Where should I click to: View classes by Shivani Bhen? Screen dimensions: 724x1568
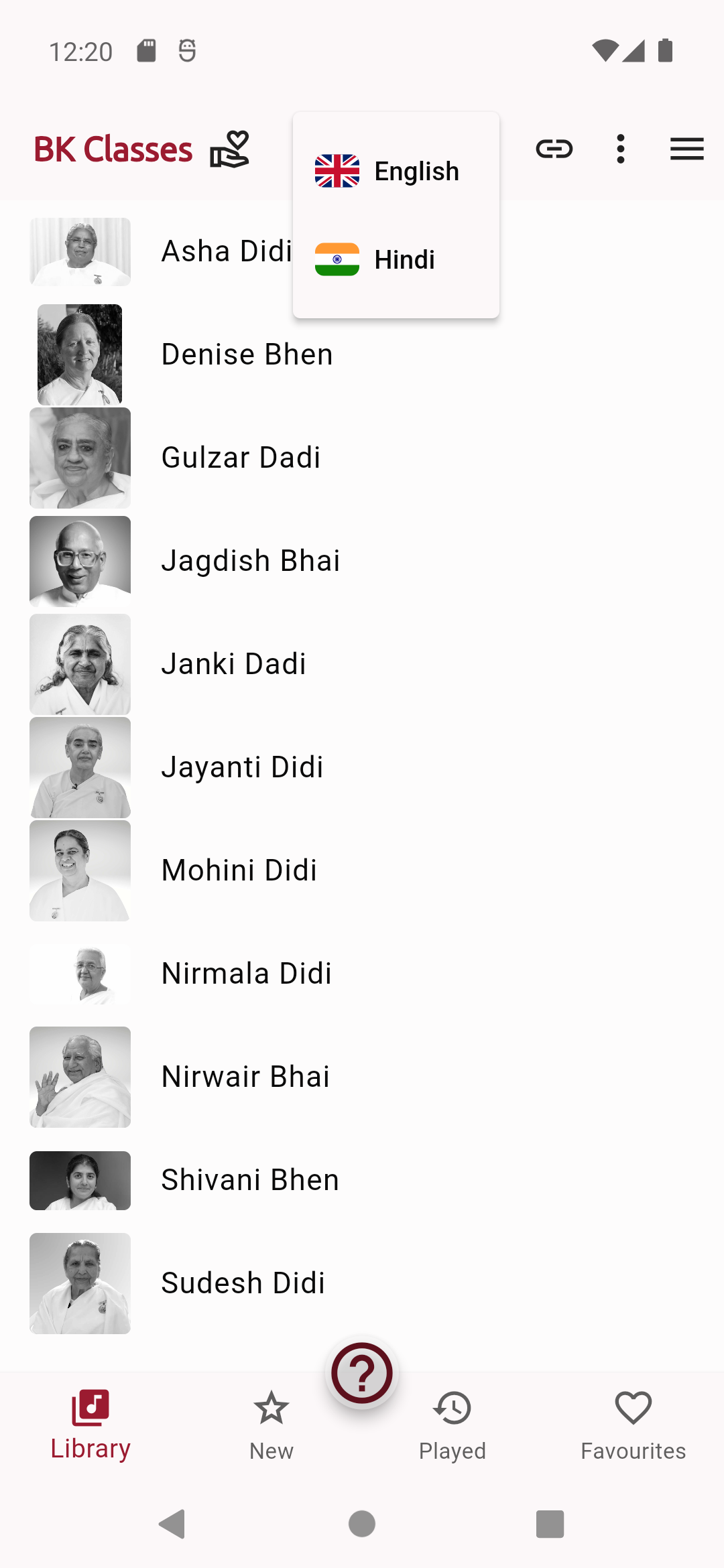250,1180
